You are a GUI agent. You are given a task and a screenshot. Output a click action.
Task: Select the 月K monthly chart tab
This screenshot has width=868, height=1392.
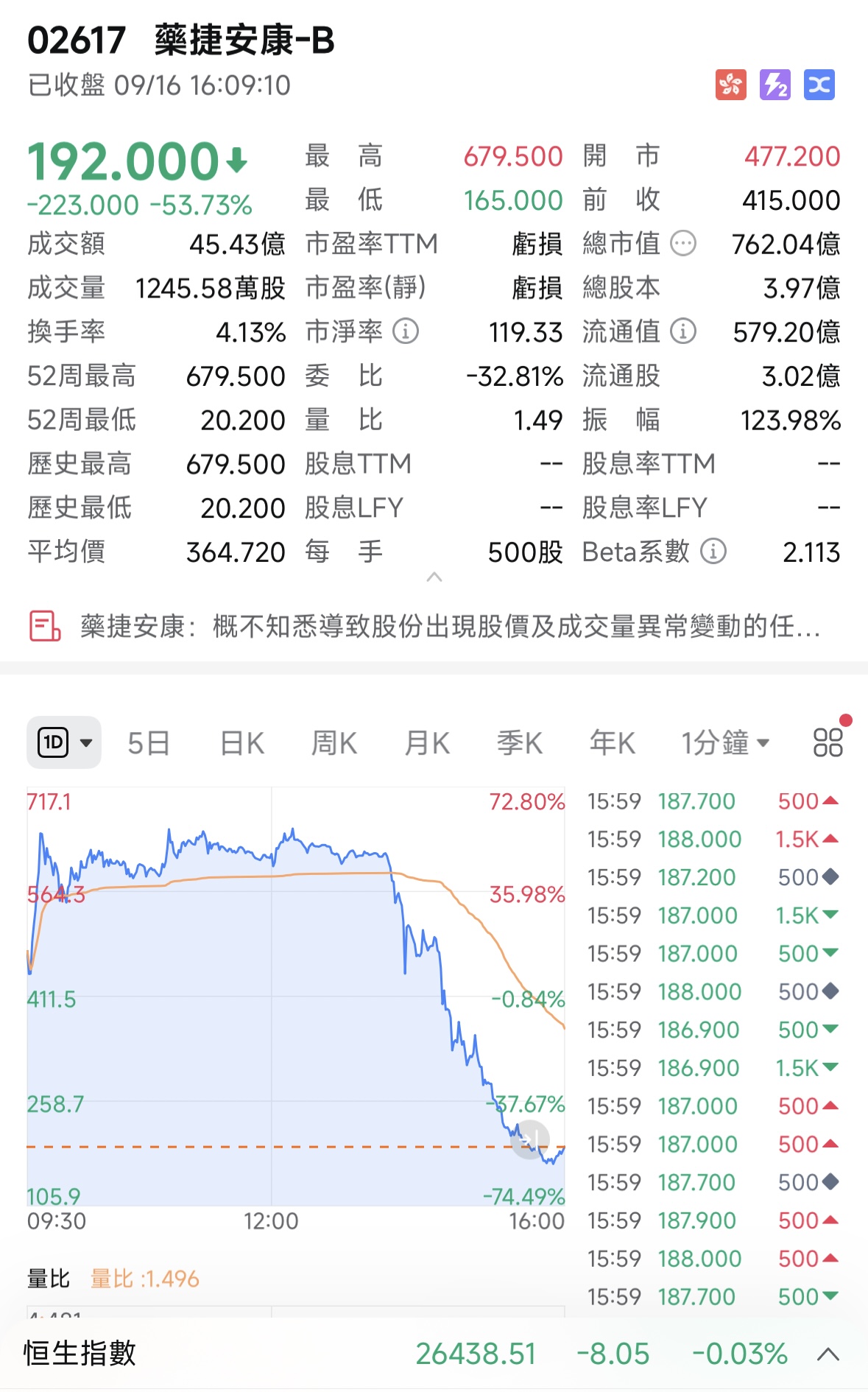[425, 742]
